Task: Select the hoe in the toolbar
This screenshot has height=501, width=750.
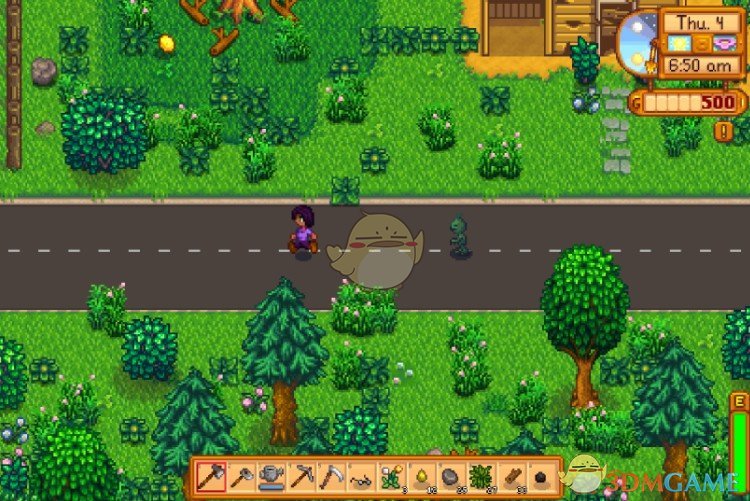Action: coord(241,477)
